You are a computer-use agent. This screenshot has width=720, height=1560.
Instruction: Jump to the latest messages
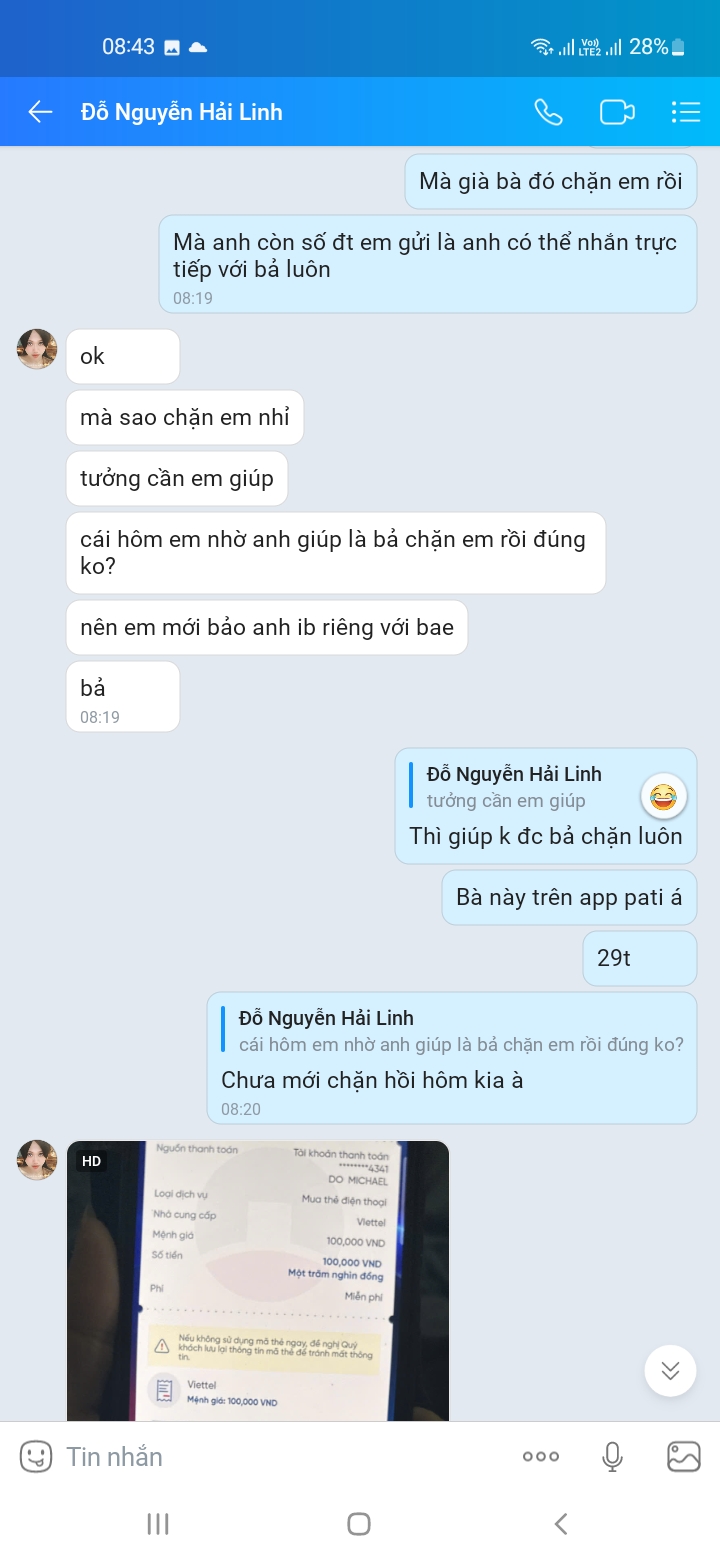[670, 1370]
